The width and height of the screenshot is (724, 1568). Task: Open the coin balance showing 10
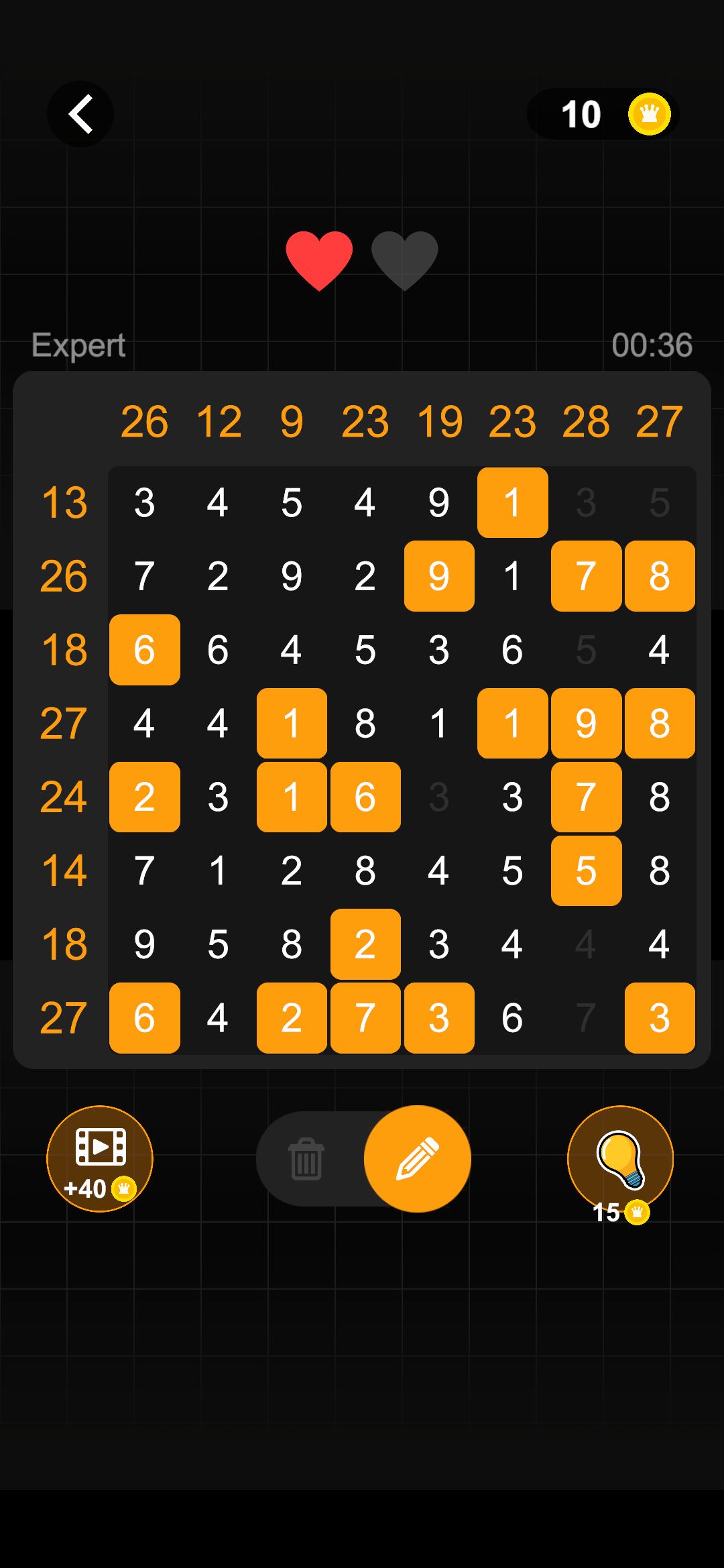click(x=603, y=114)
